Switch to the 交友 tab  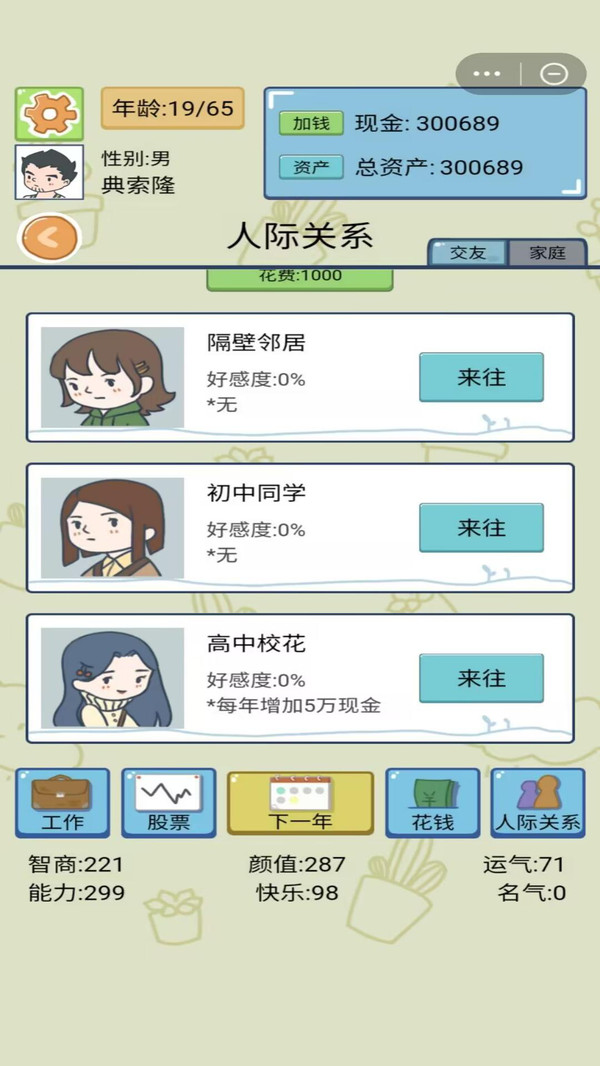[x=467, y=253]
